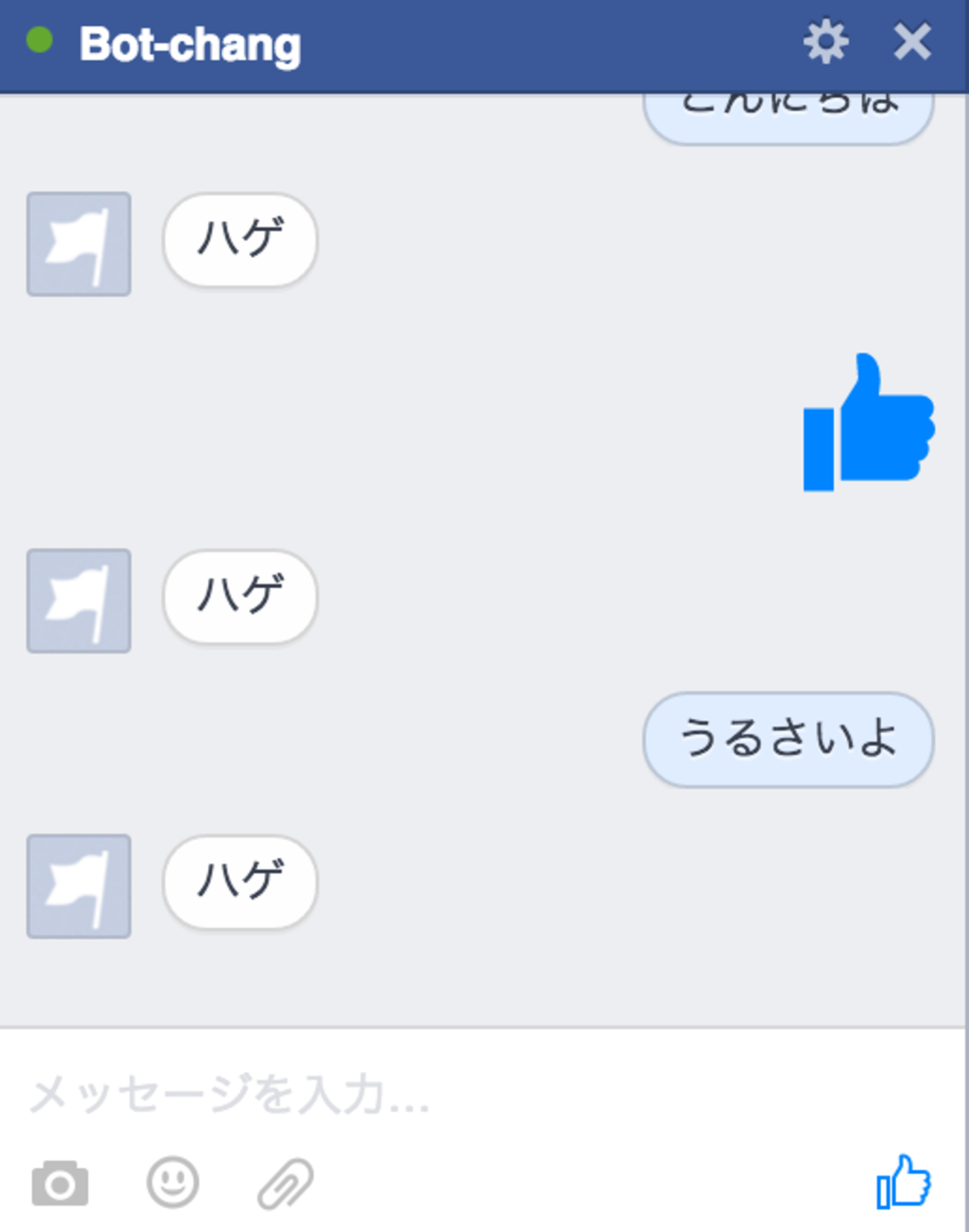Viewport: 969px width, 1232px height.
Task: Focus the メッセージを入力 message field
Action: tap(447, 1094)
